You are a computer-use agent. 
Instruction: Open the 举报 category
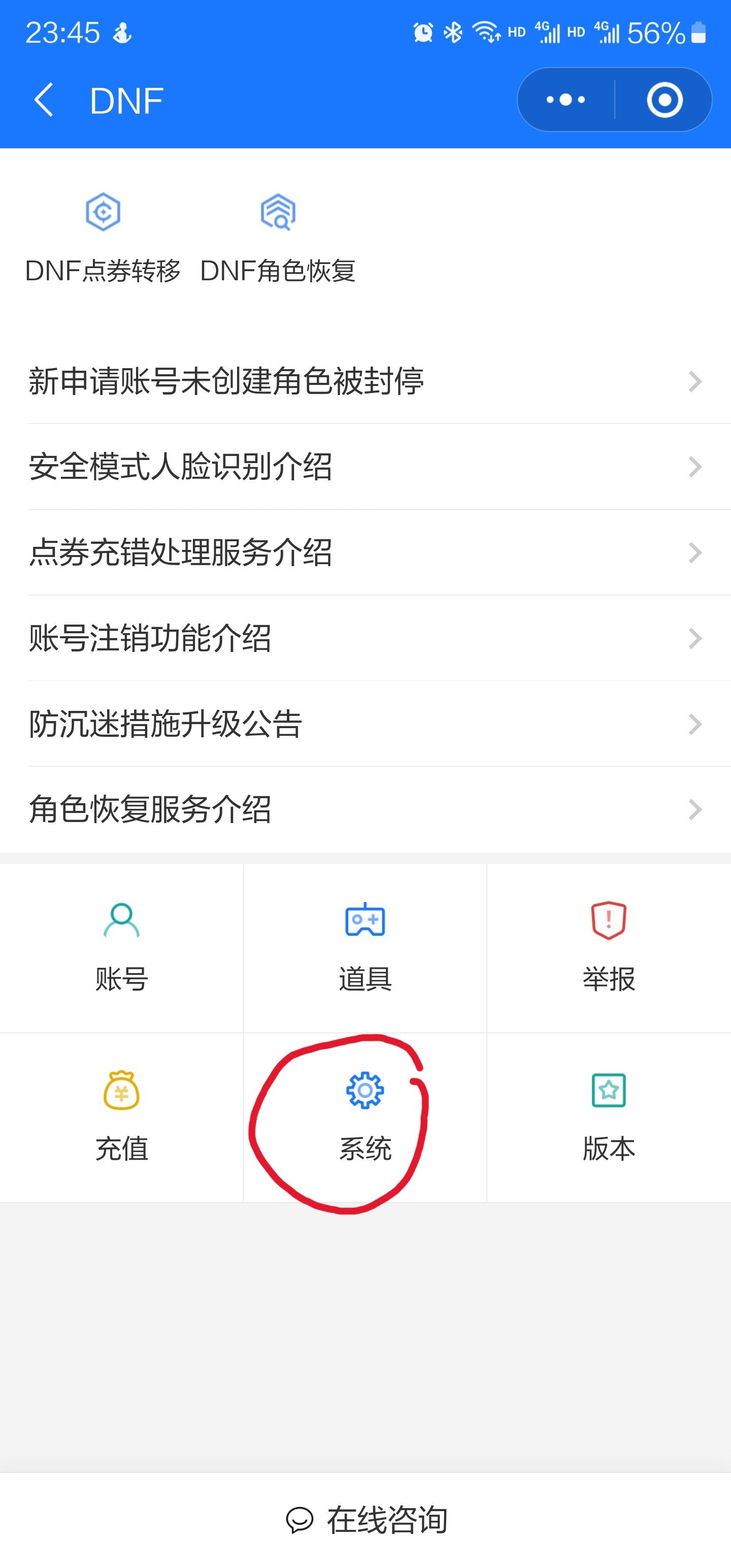[x=609, y=947]
